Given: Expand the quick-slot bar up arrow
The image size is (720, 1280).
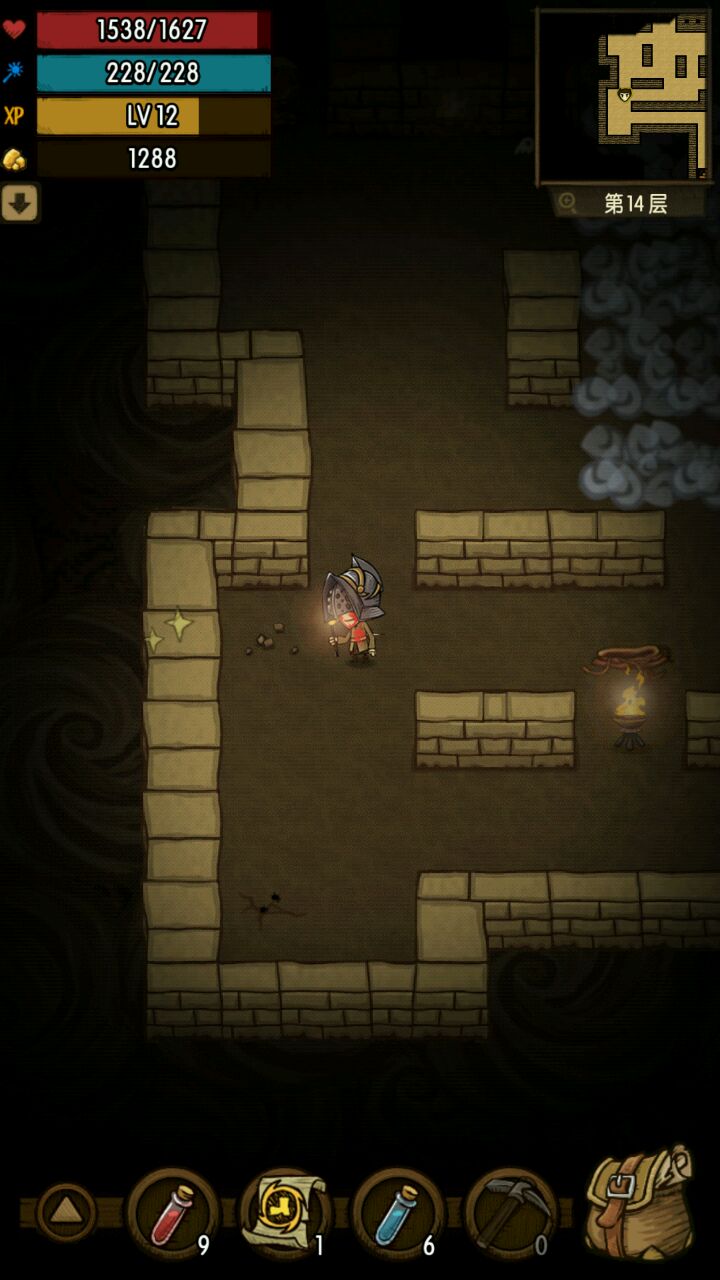Looking at the screenshot, I should (x=66, y=1211).
